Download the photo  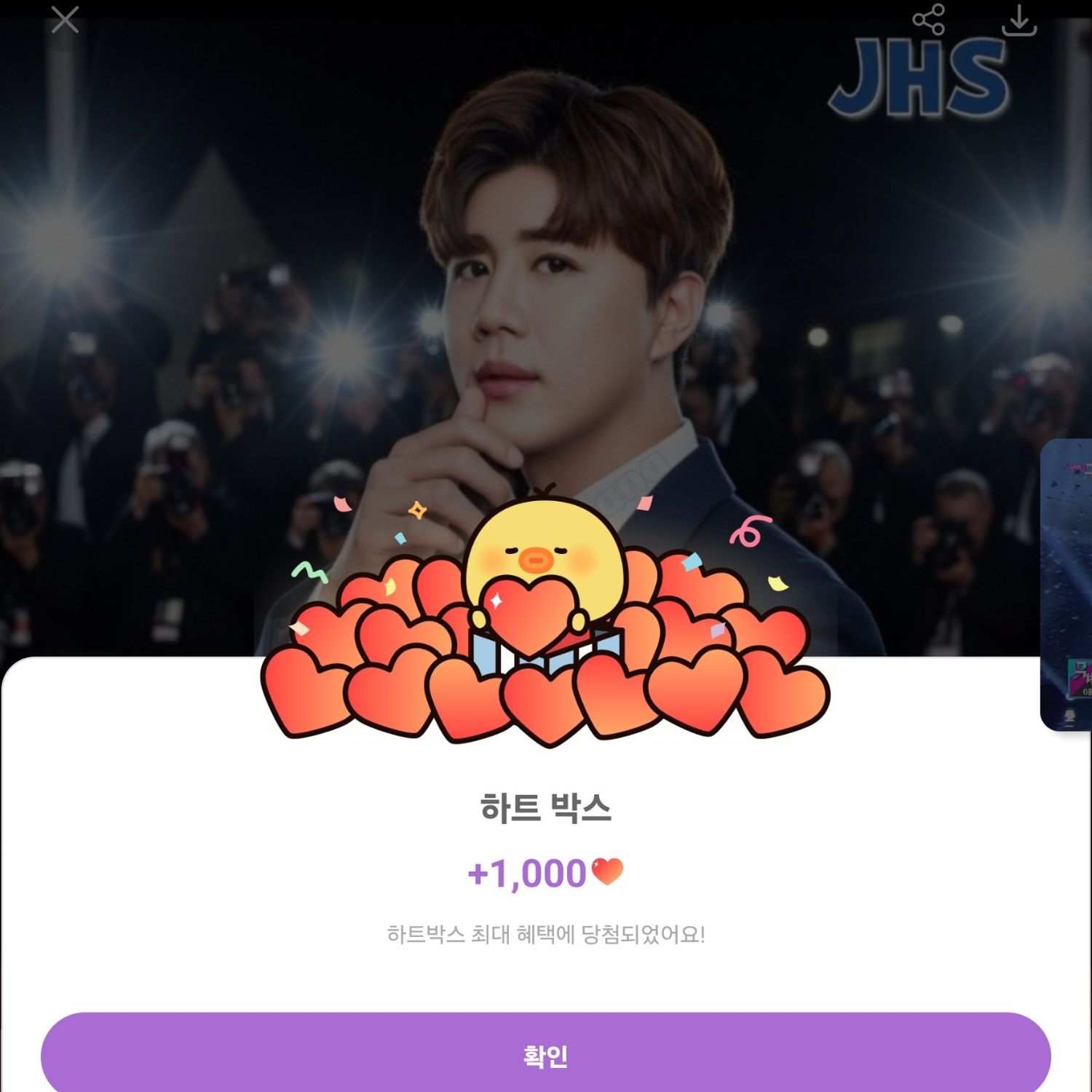1019,20
